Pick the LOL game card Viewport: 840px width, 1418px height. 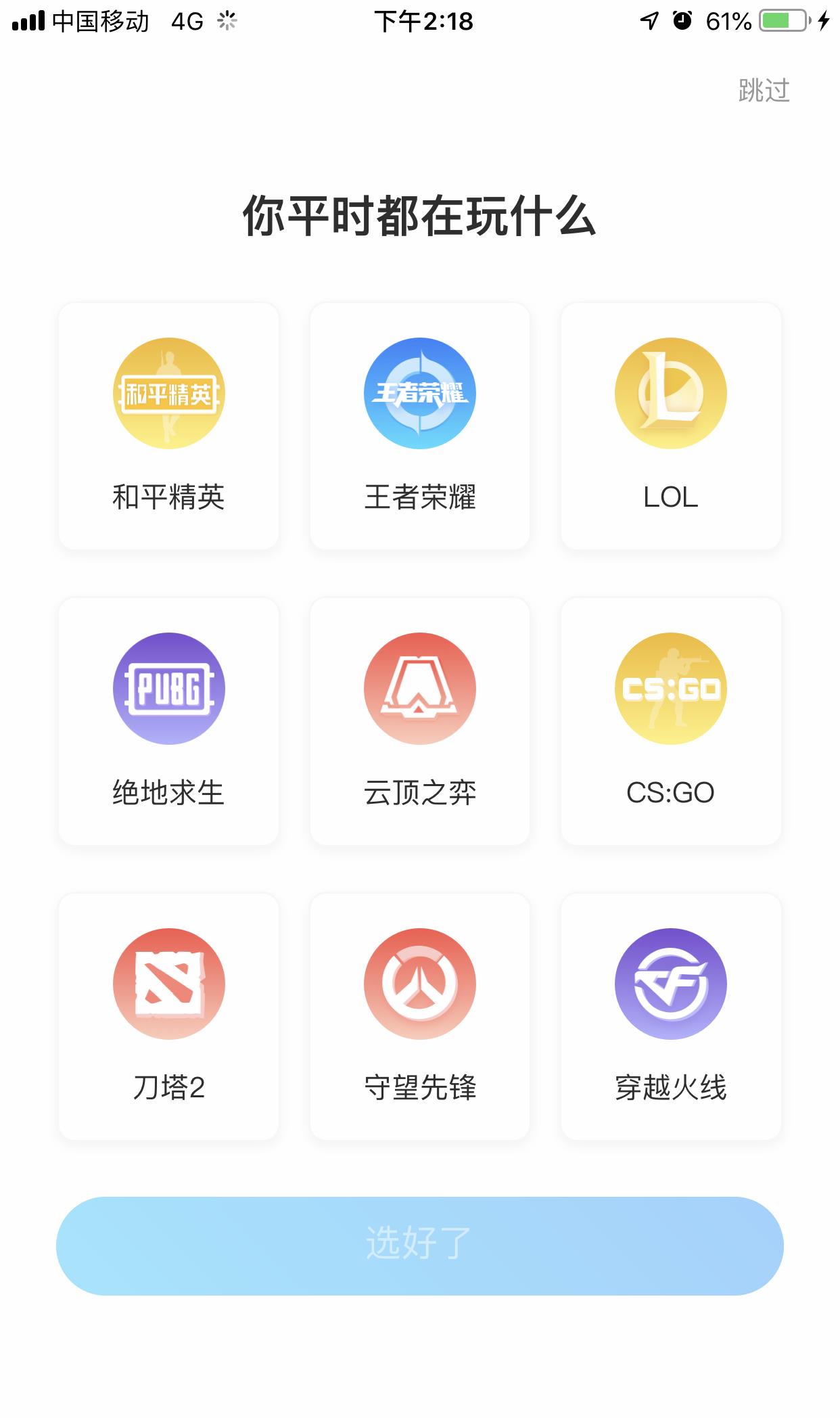click(x=671, y=426)
